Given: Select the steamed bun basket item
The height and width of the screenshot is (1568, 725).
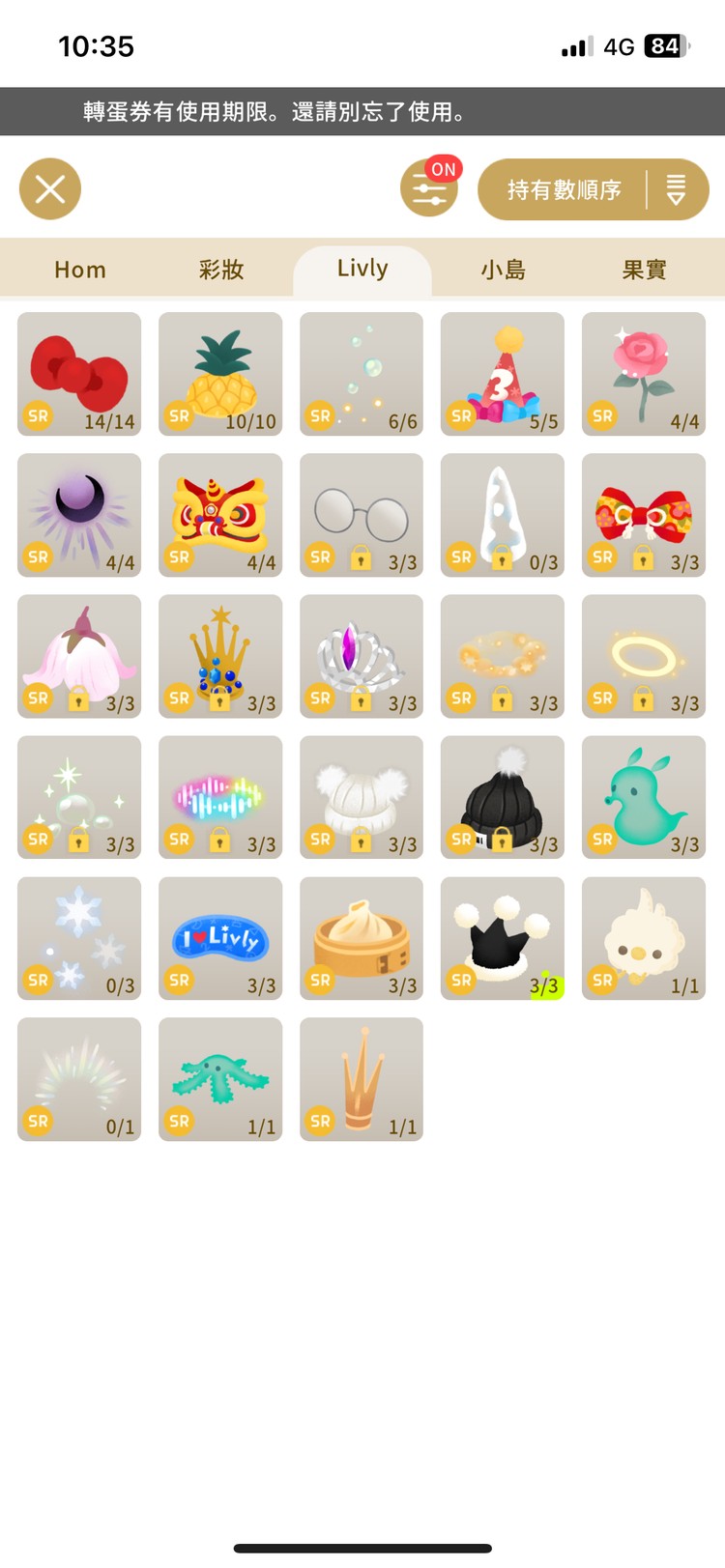Looking at the screenshot, I should point(362,938).
